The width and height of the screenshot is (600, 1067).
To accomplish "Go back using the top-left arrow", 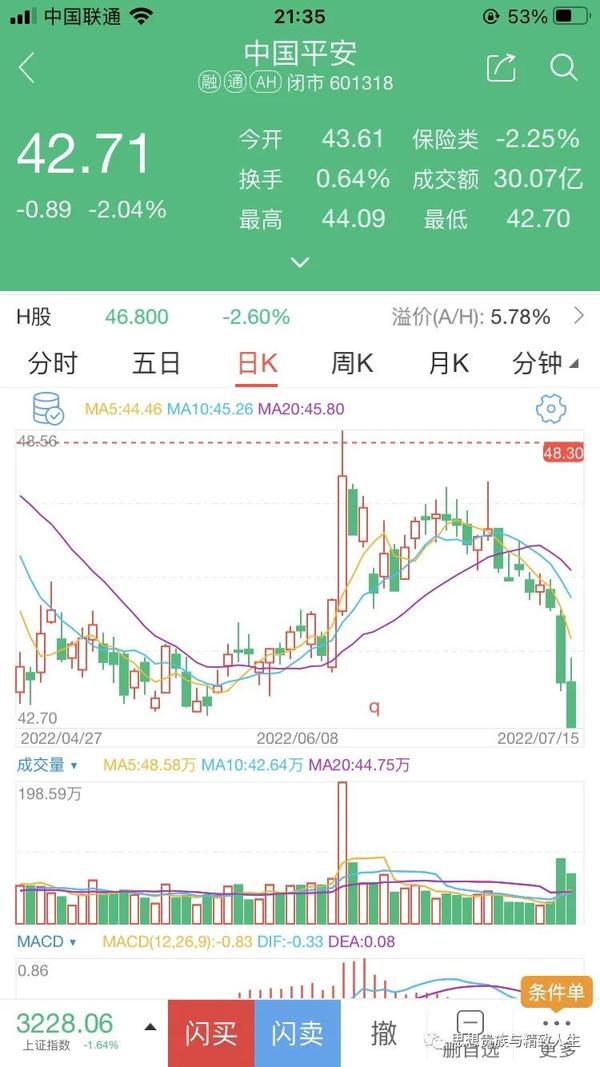I will (x=27, y=68).
